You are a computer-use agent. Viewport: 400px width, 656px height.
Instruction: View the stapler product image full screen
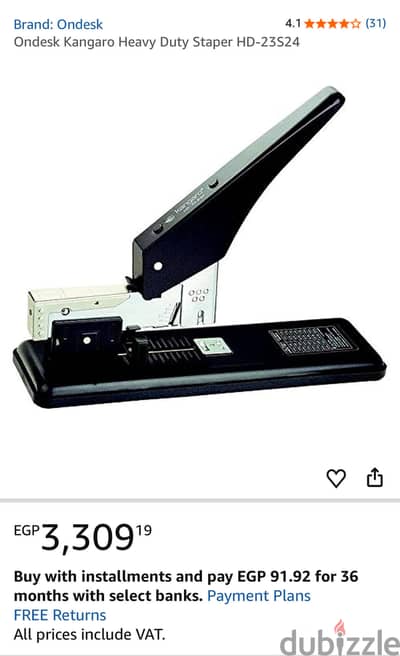pos(200,247)
